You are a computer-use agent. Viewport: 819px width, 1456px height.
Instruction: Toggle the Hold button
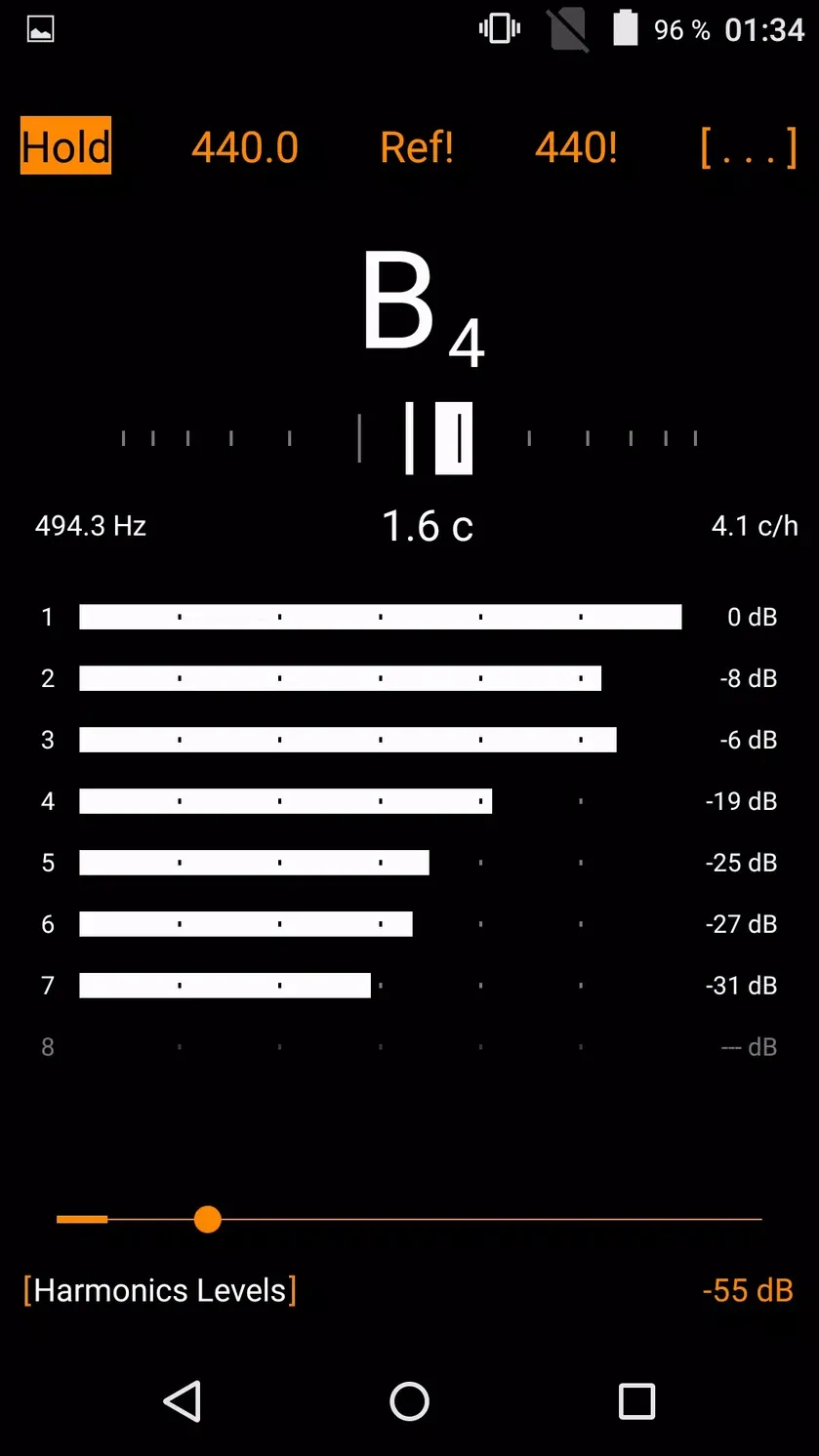65,146
